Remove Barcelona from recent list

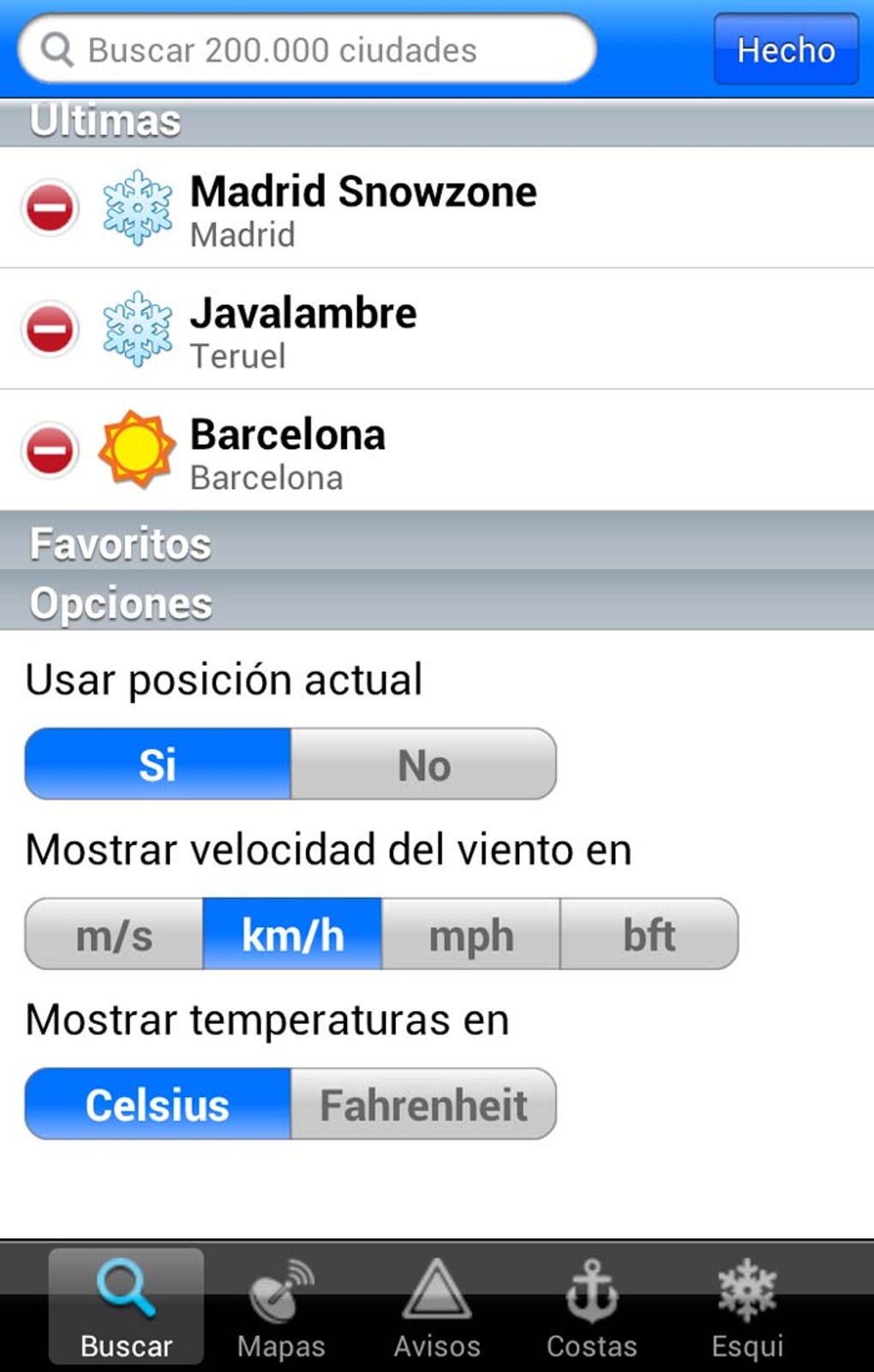(x=50, y=450)
